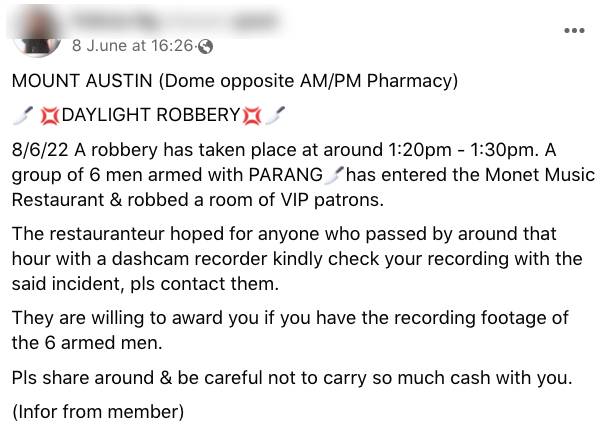Open the post via its 8 June timestamp
Image resolution: width=612 pixels, height=435 pixels.
click(133, 45)
